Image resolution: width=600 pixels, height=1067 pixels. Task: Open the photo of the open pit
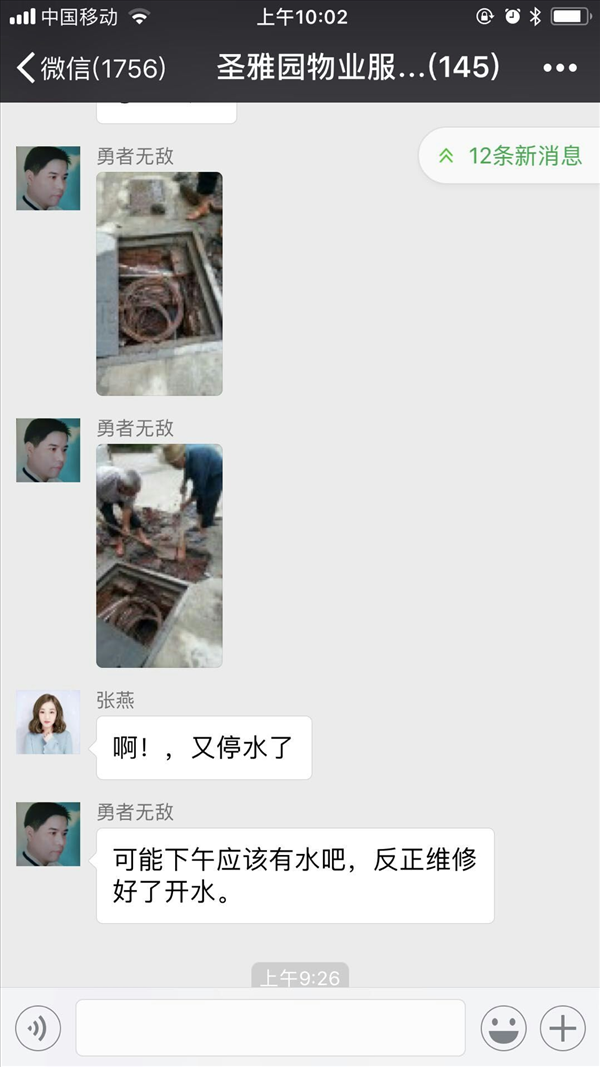(x=159, y=284)
